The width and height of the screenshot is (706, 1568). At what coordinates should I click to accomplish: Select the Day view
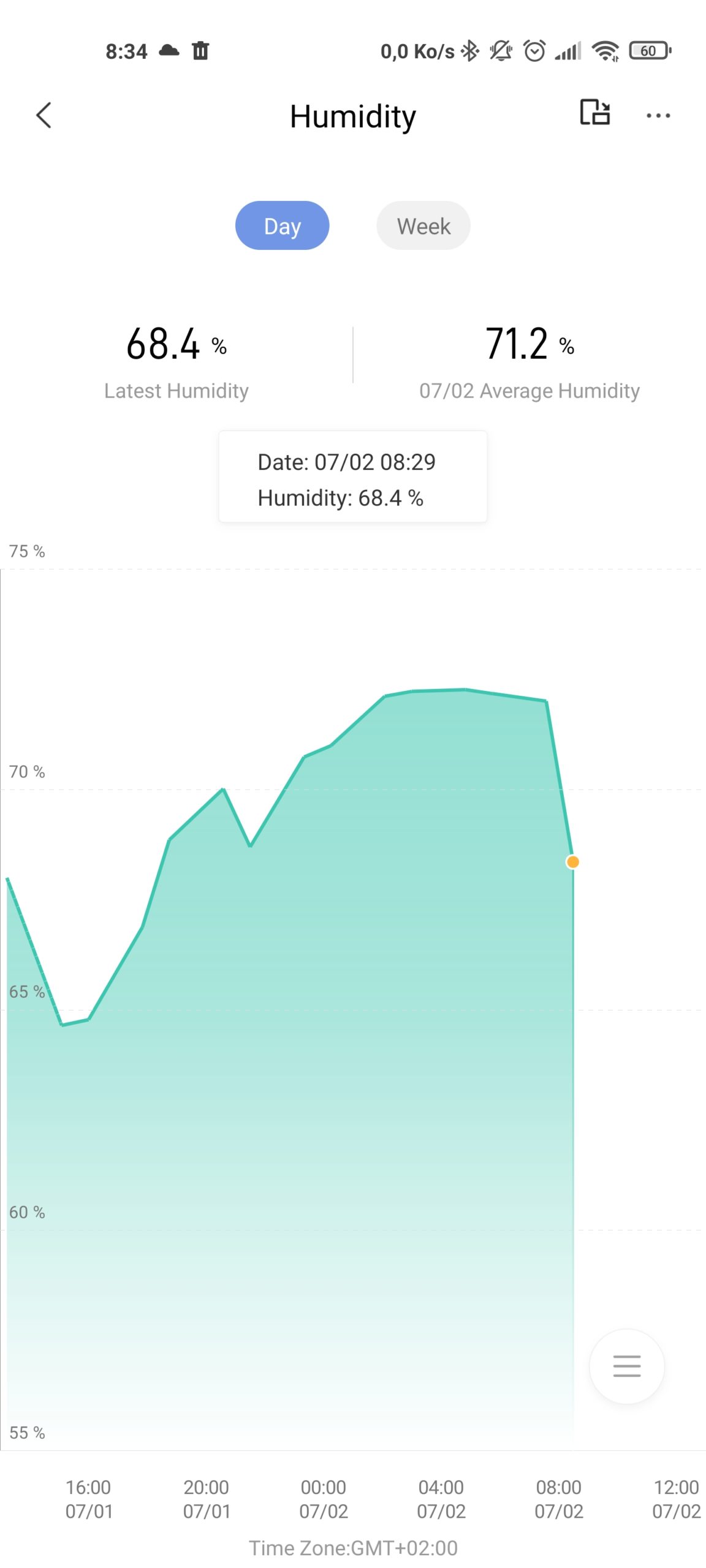pos(282,225)
